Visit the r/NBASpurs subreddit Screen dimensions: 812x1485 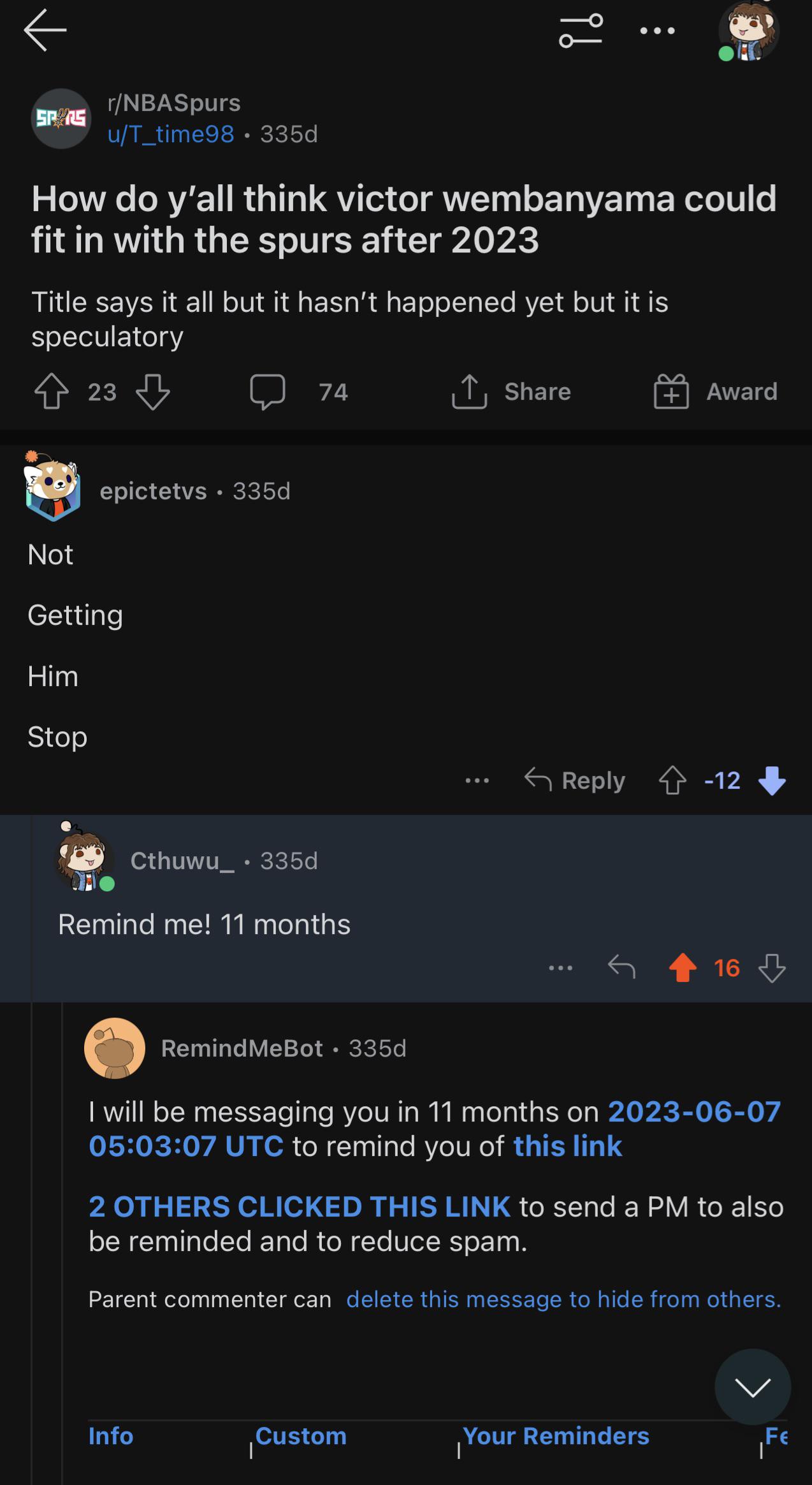pyautogui.click(x=174, y=103)
